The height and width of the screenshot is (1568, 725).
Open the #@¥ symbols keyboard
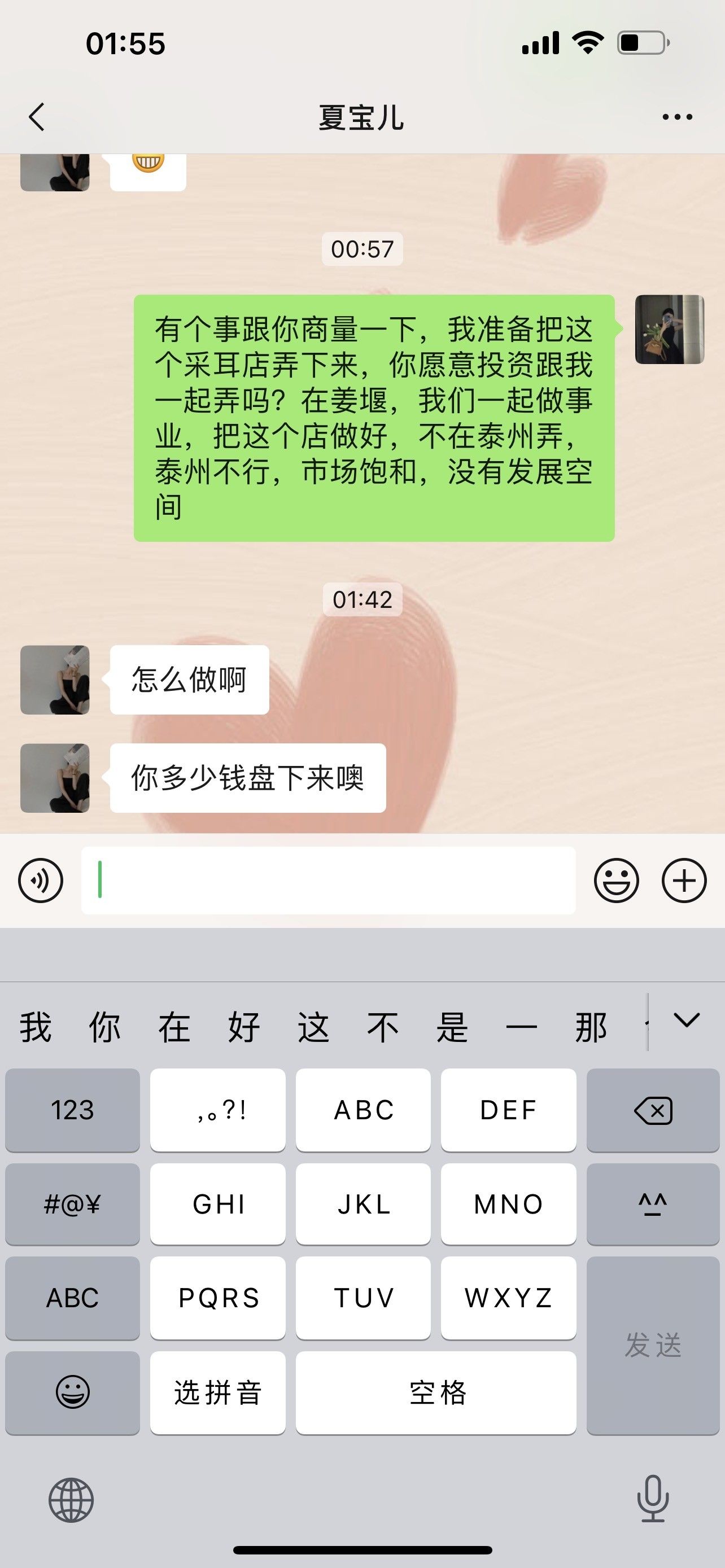point(72,1204)
